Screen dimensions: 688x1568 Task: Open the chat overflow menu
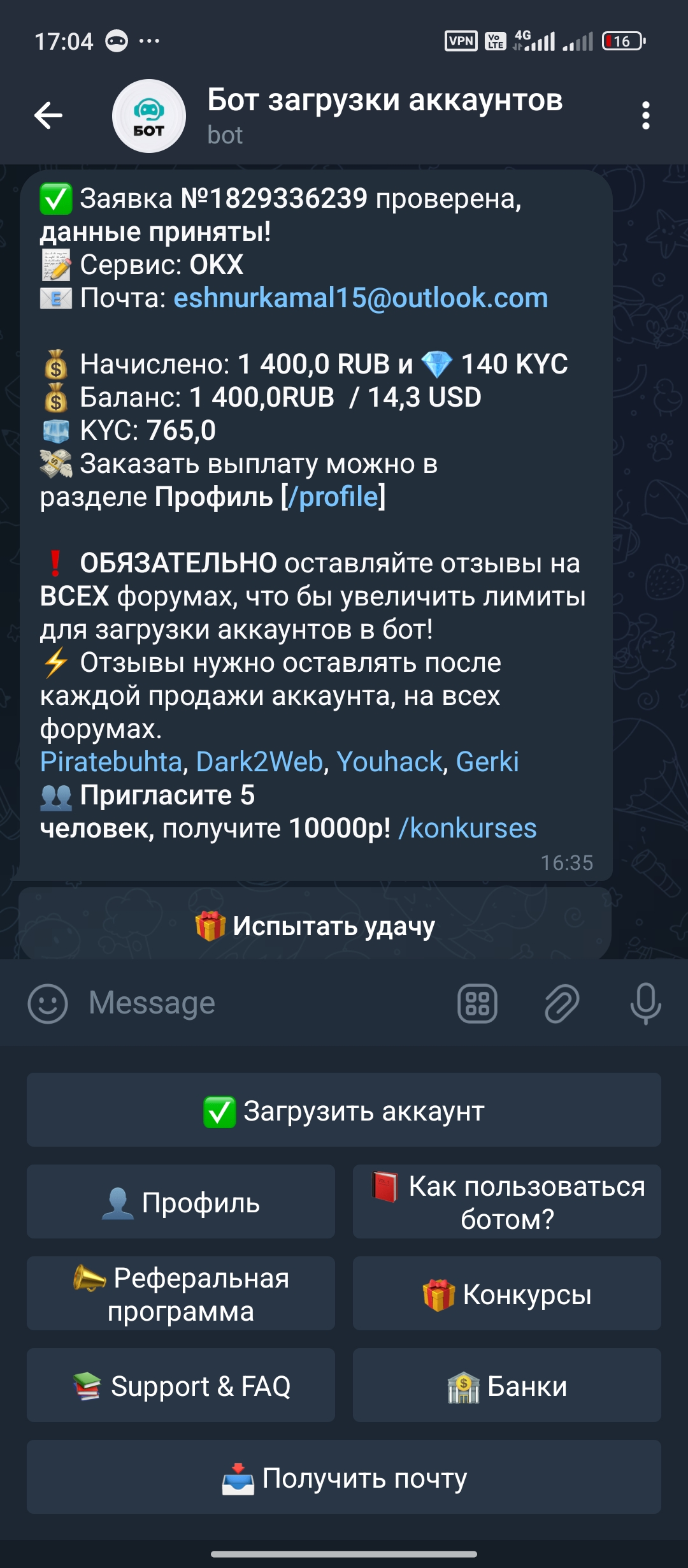pyautogui.click(x=645, y=115)
